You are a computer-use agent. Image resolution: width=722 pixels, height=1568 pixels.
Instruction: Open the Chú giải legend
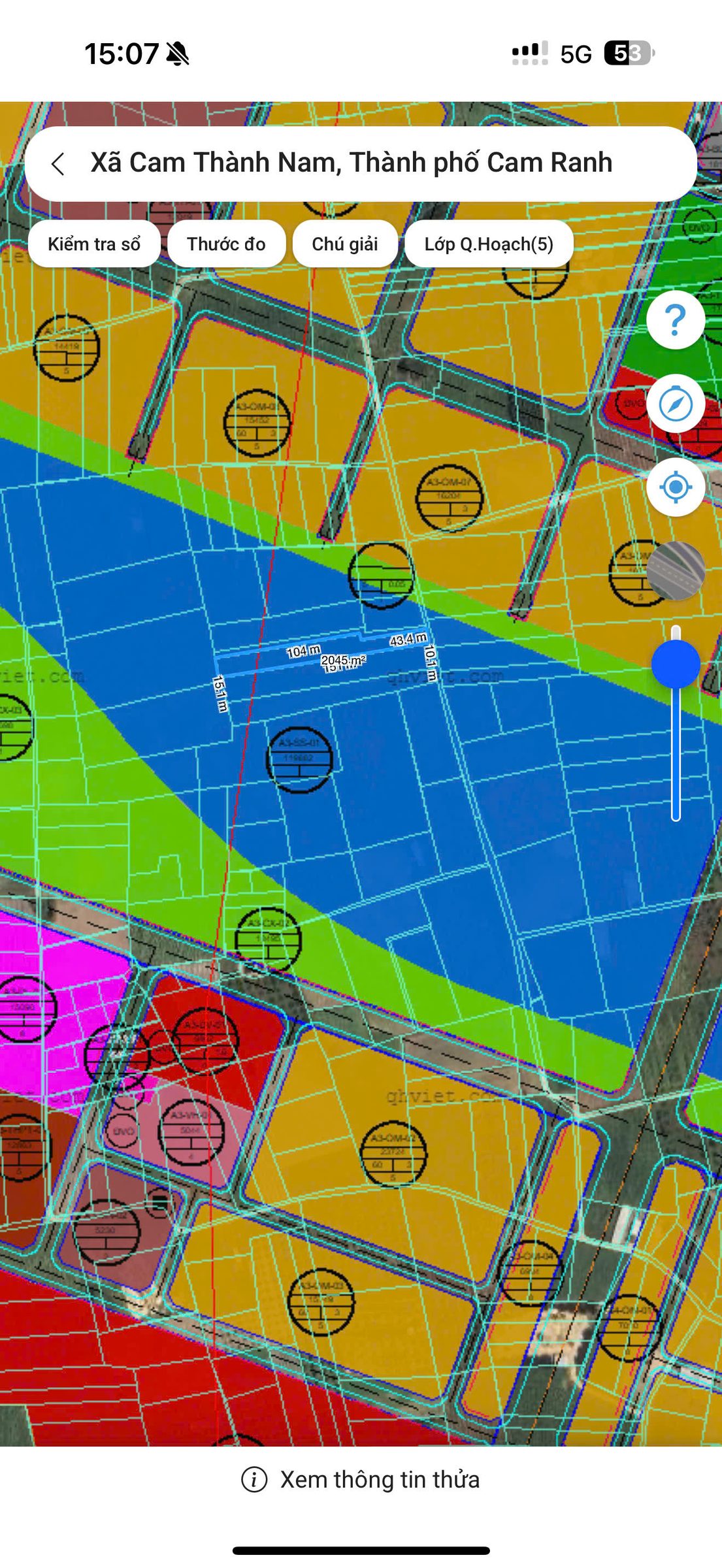click(345, 244)
